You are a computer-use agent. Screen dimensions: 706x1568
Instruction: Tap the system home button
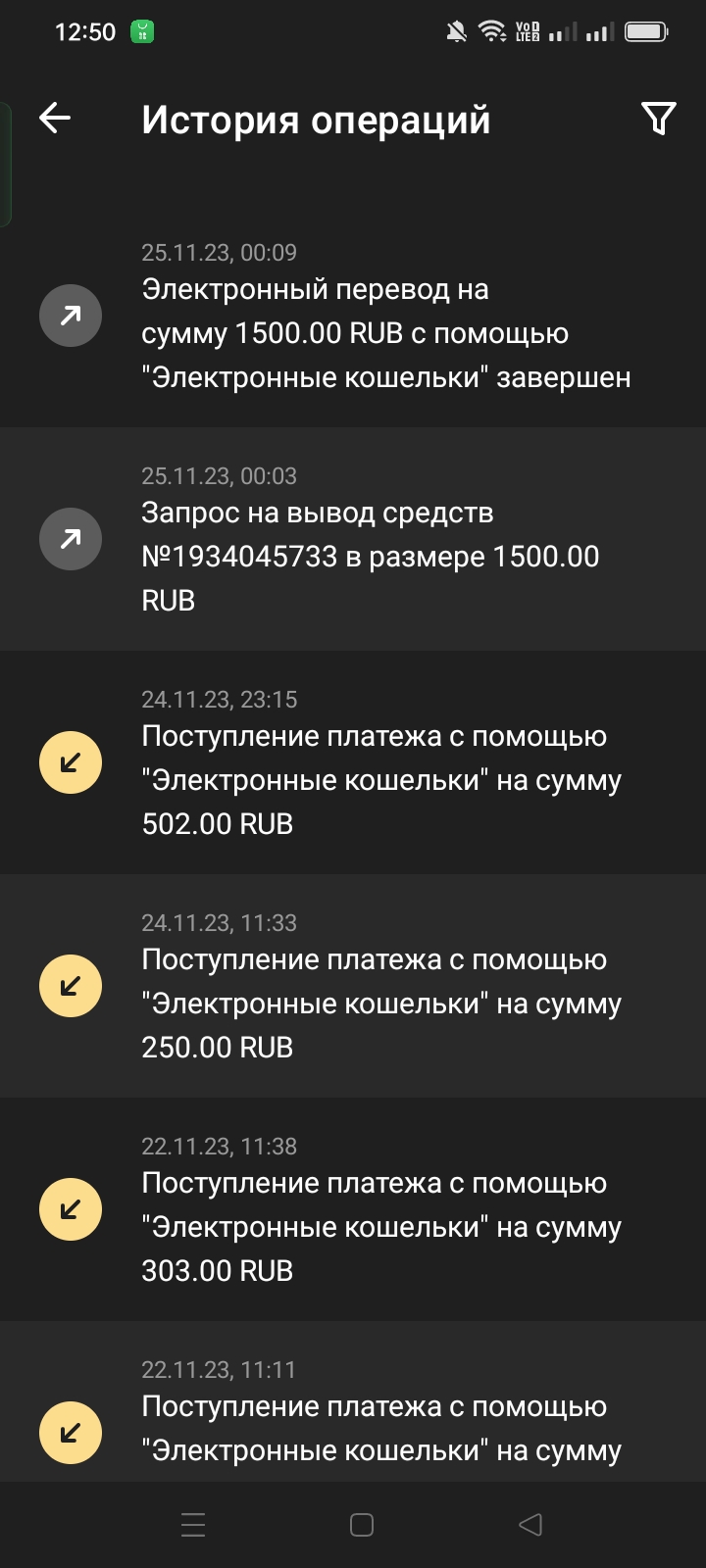pyautogui.click(x=362, y=1525)
